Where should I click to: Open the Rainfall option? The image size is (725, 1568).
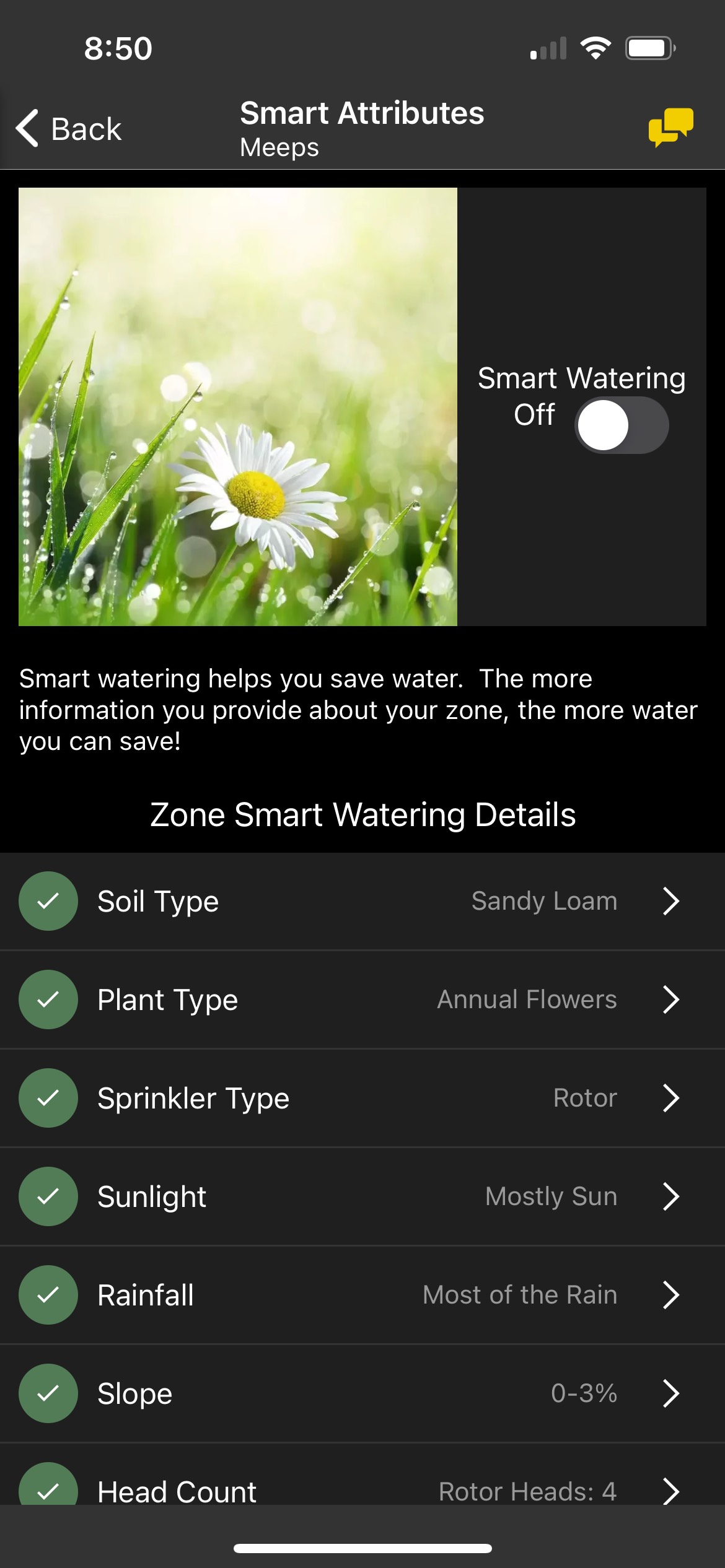(x=362, y=1295)
